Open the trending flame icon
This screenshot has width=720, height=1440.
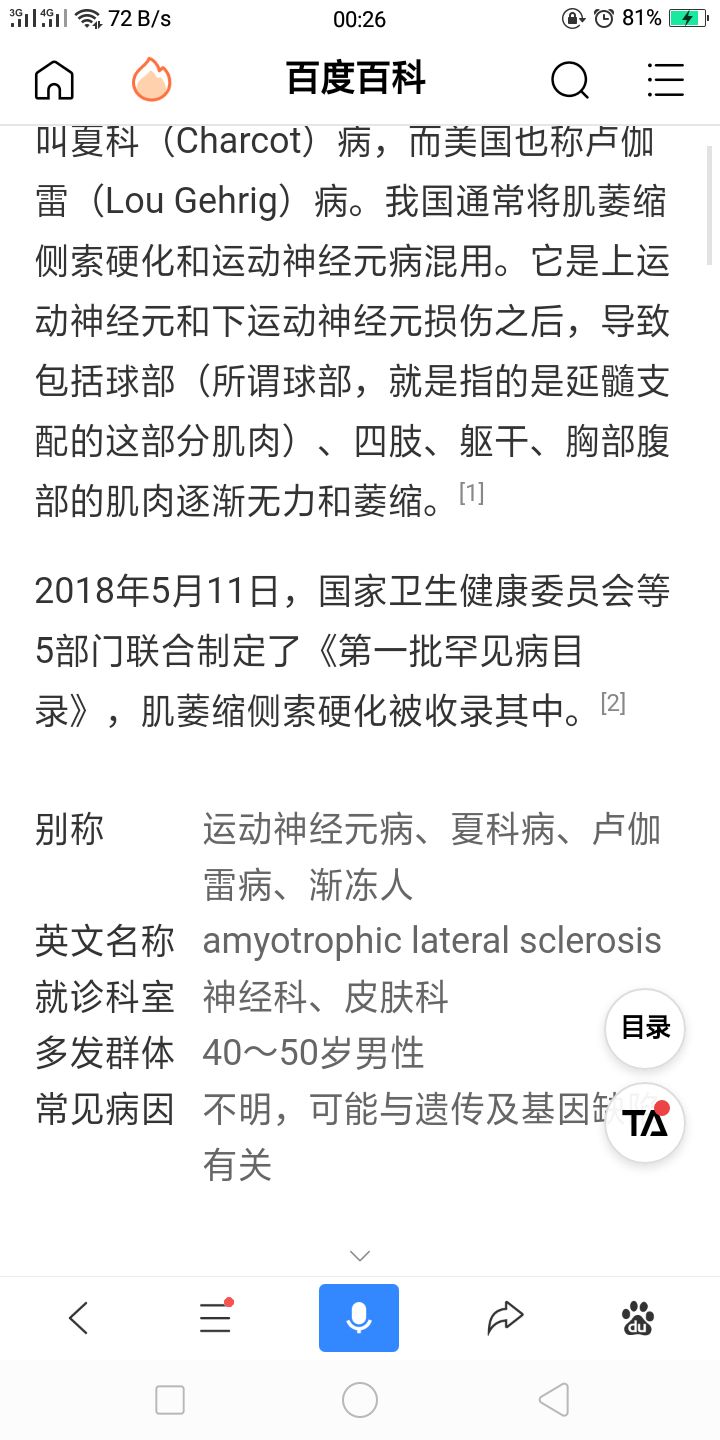click(x=152, y=80)
